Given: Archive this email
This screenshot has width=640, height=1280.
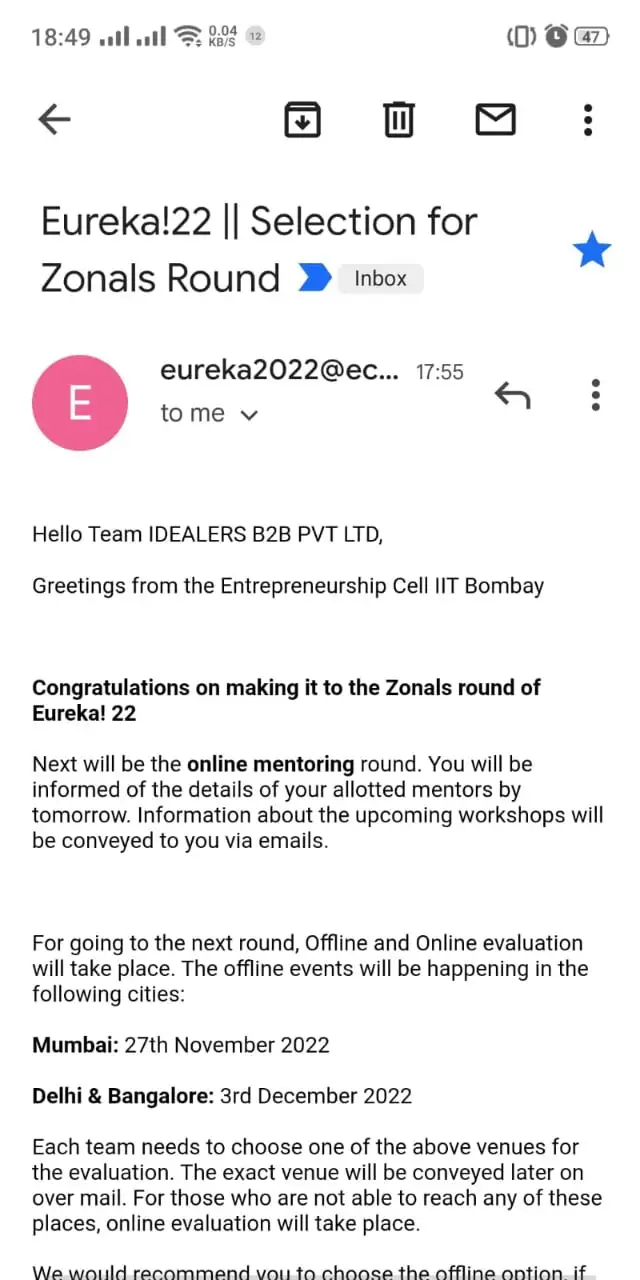Looking at the screenshot, I should [x=303, y=120].
